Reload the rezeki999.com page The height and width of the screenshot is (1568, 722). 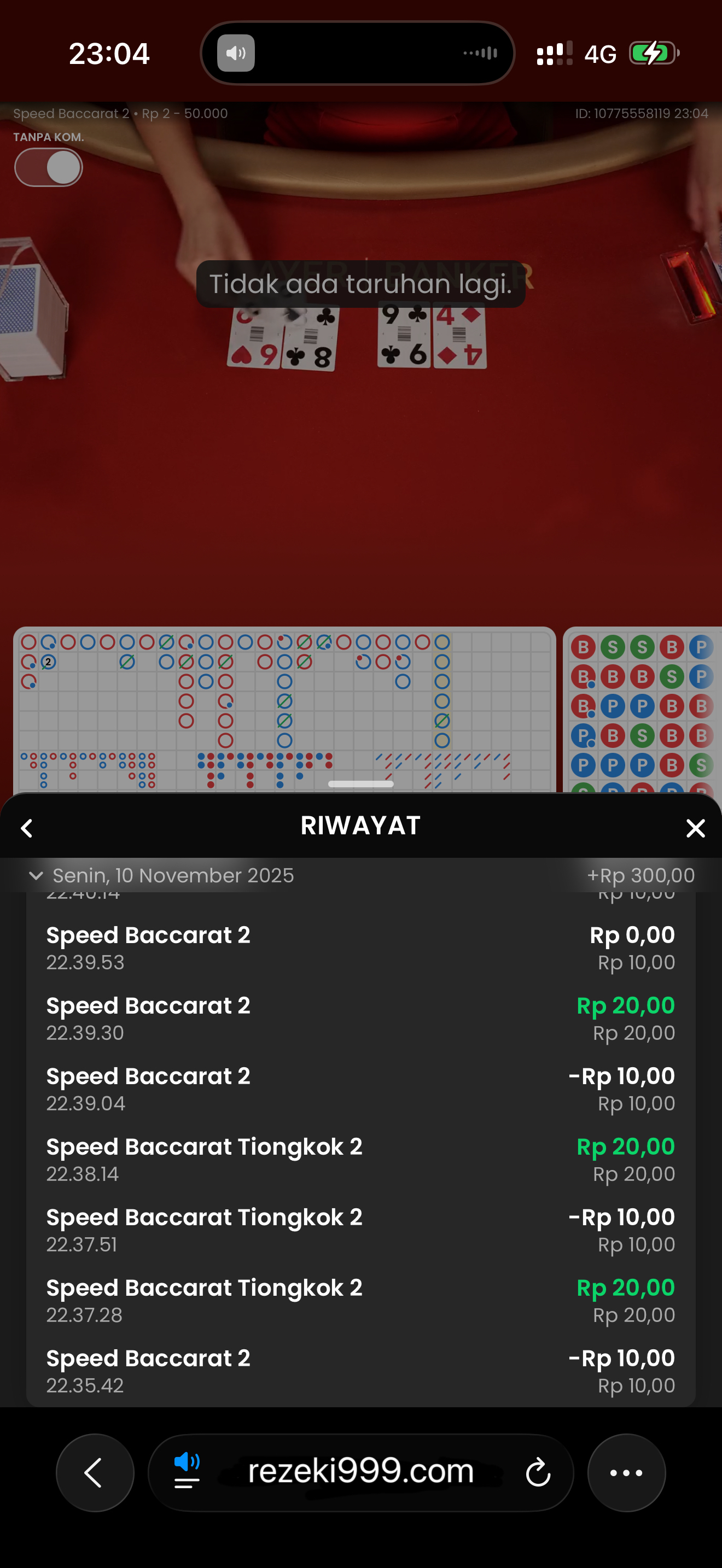[x=538, y=1472]
